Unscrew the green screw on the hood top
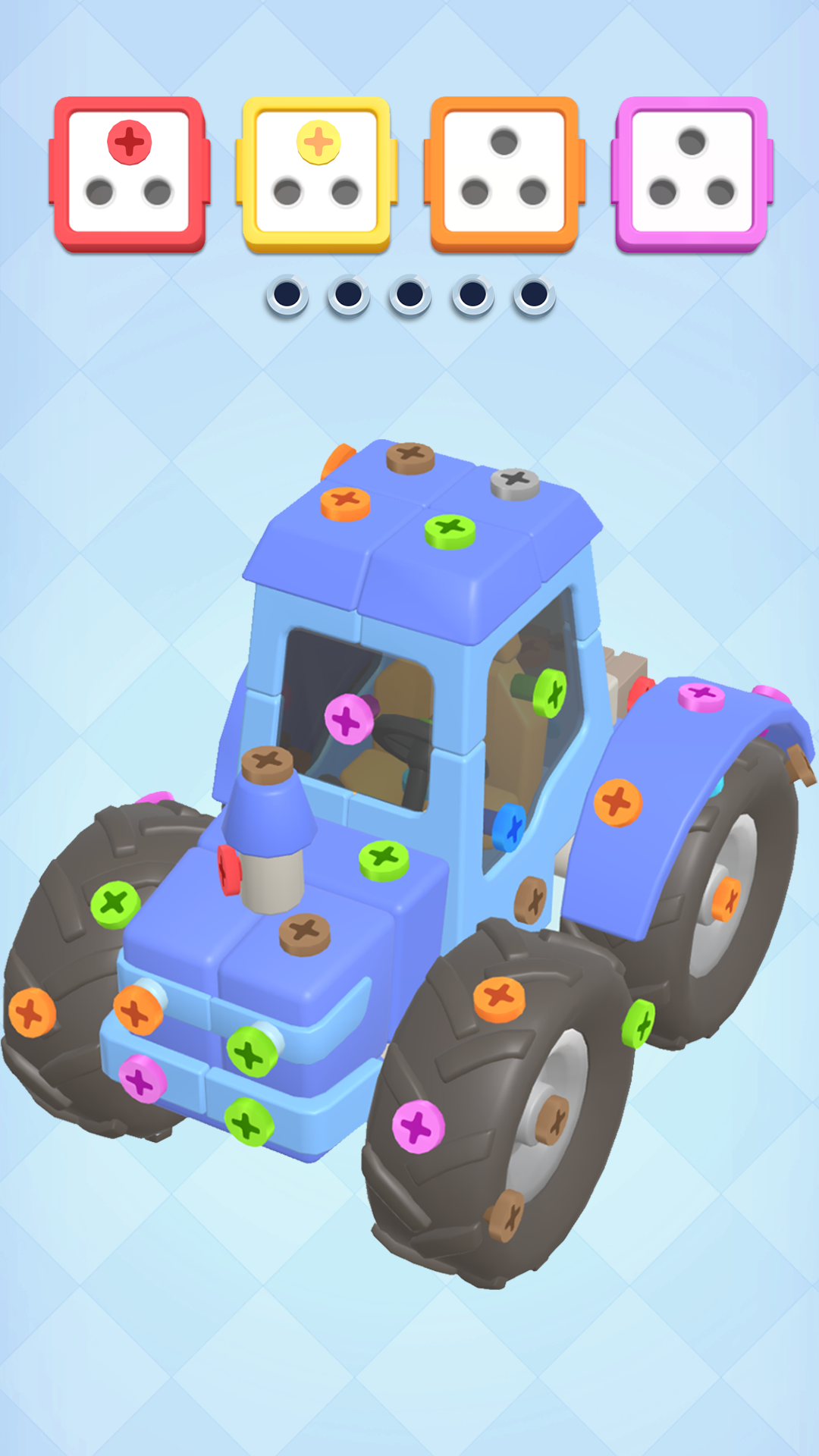The height and width of the screenshot is (1456, 819). click(384, 860)
